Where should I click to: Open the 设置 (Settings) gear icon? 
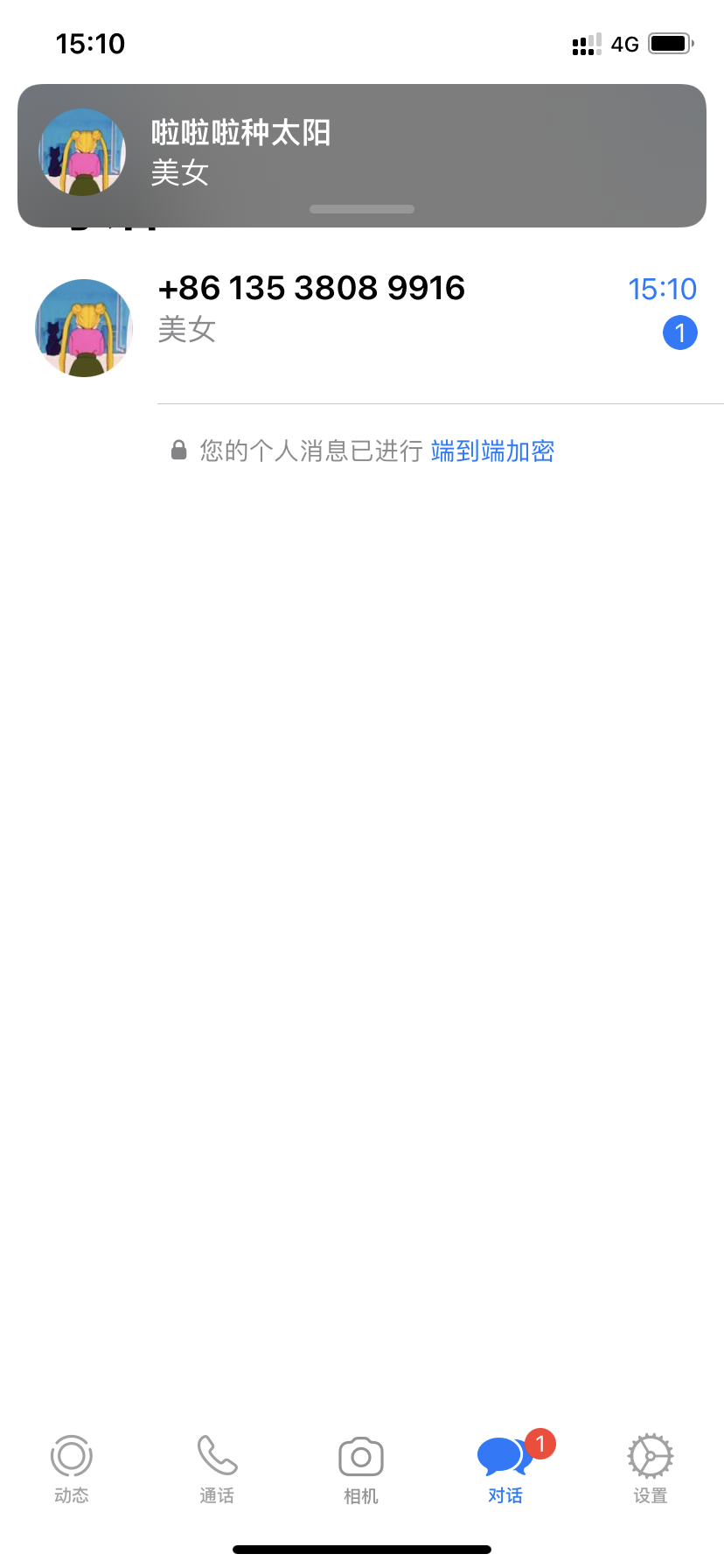click(650, 1455)
